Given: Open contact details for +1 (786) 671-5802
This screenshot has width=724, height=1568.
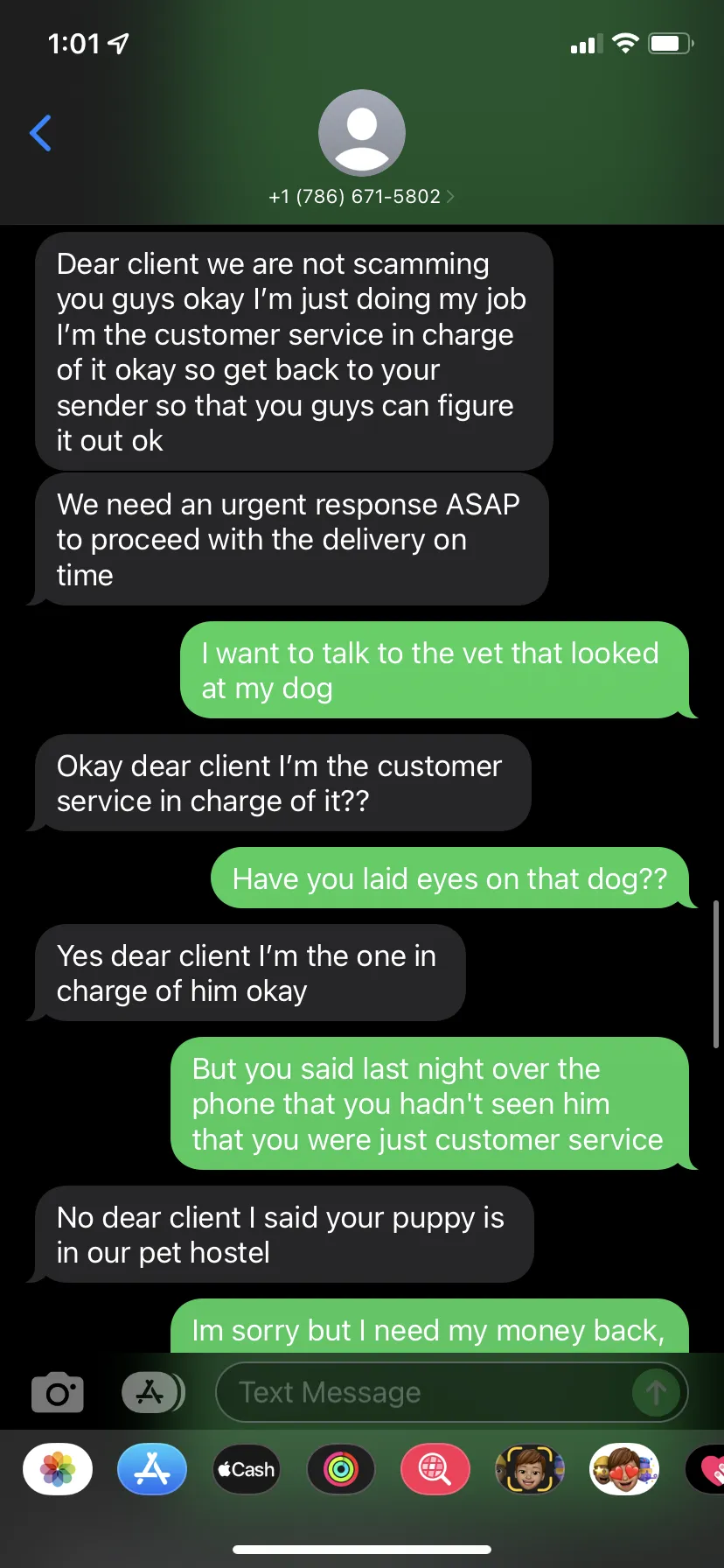Looking at the screenshot, I should tap(361, 196).
